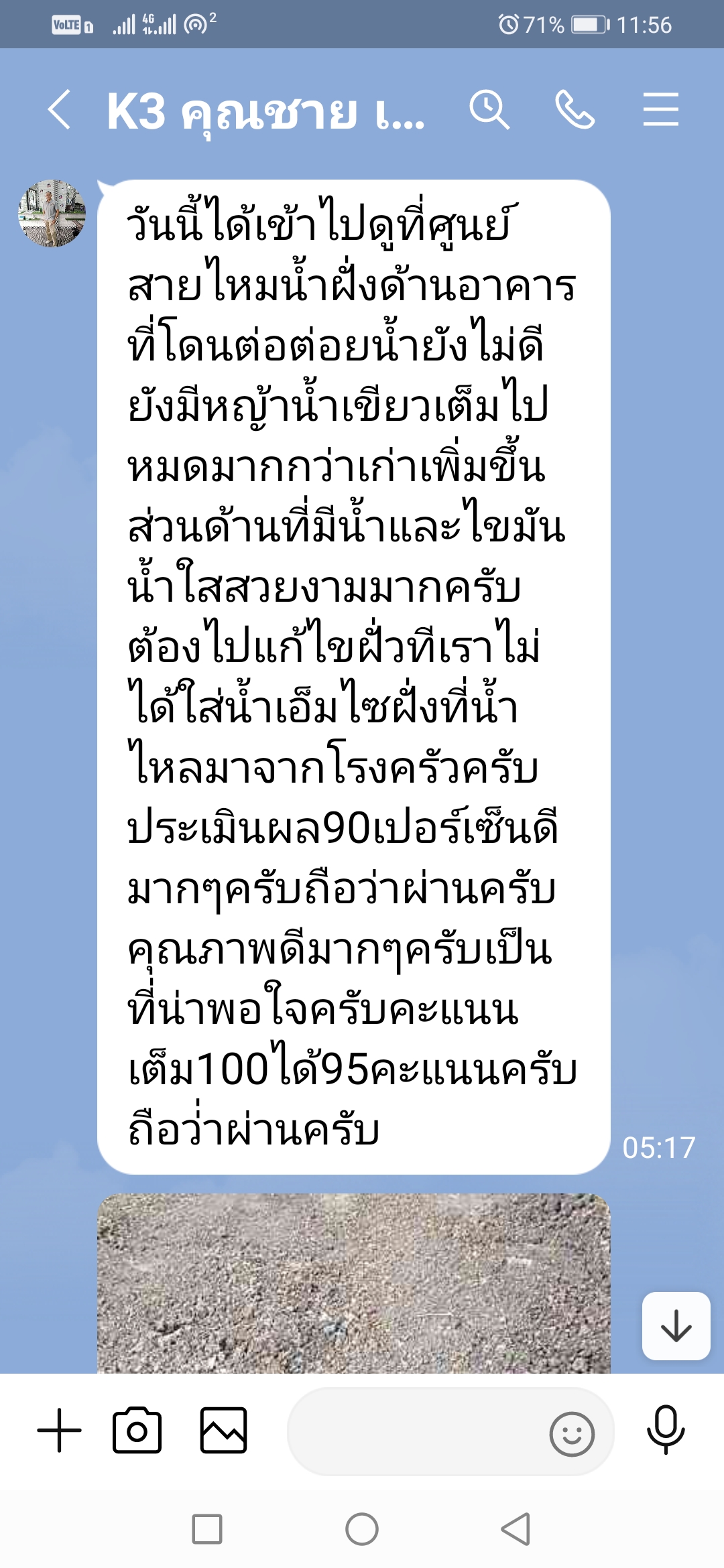
Task: Record a voice message with the microphone
Action: [x=665, y=1431]
